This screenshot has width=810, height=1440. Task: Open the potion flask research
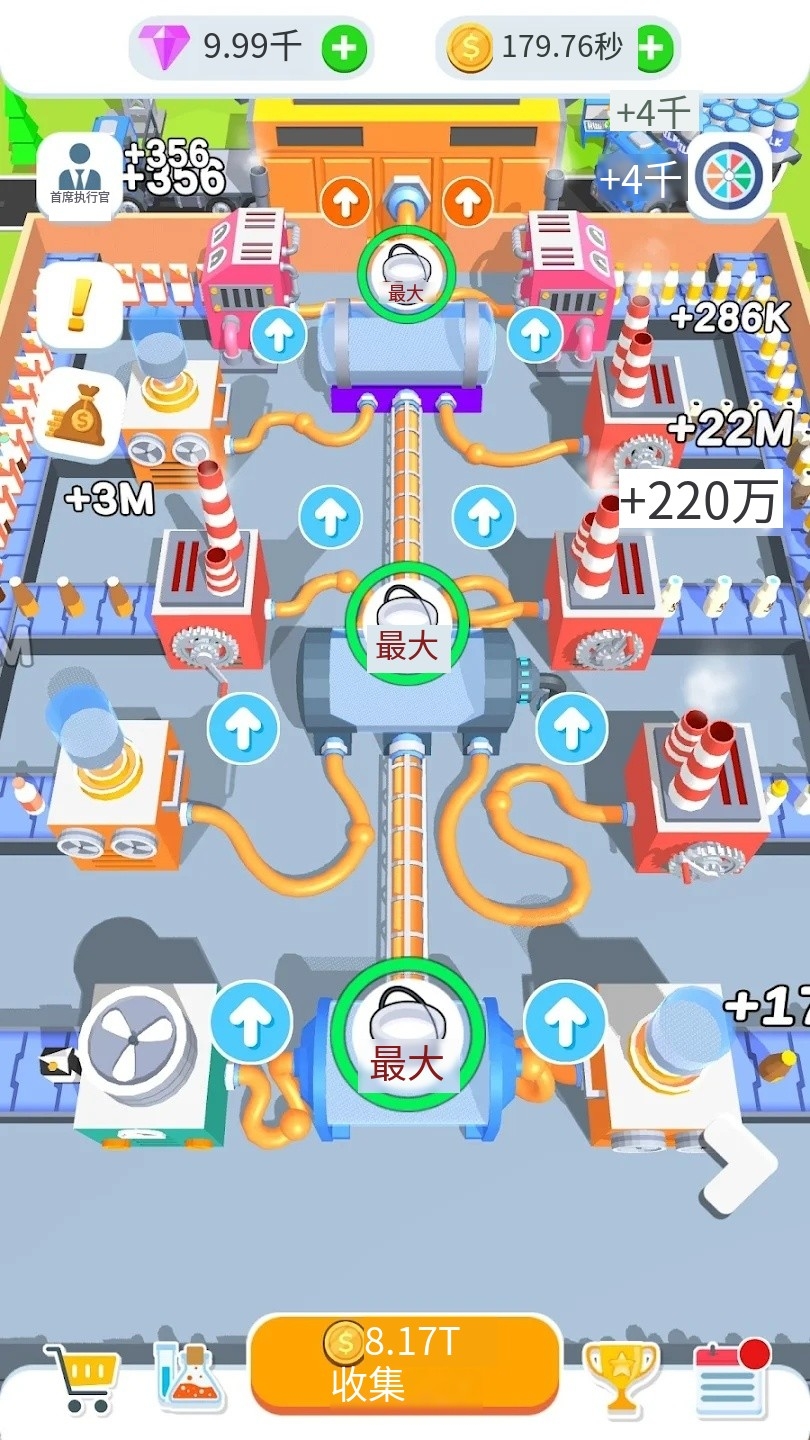(191, 1376)
